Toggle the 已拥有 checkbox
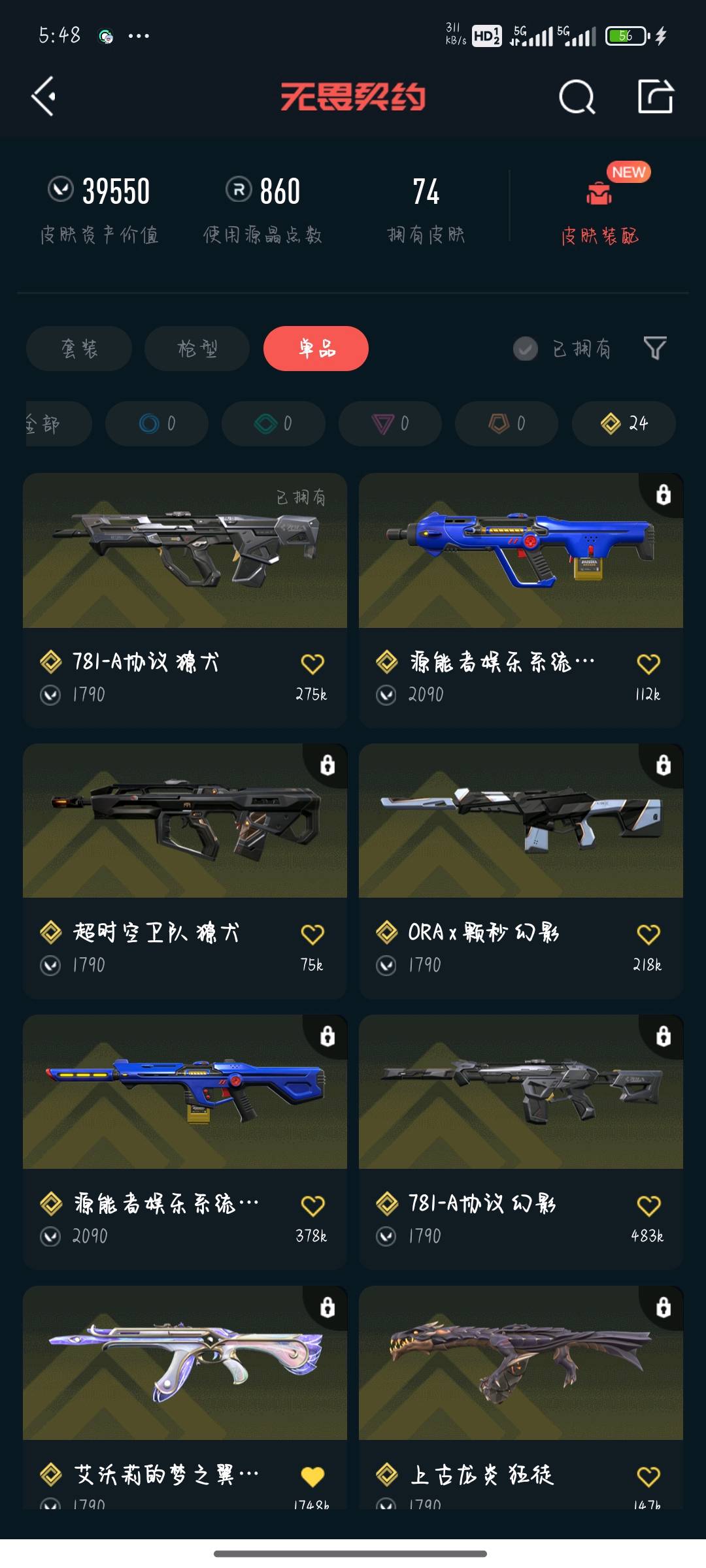 [526, 349]
